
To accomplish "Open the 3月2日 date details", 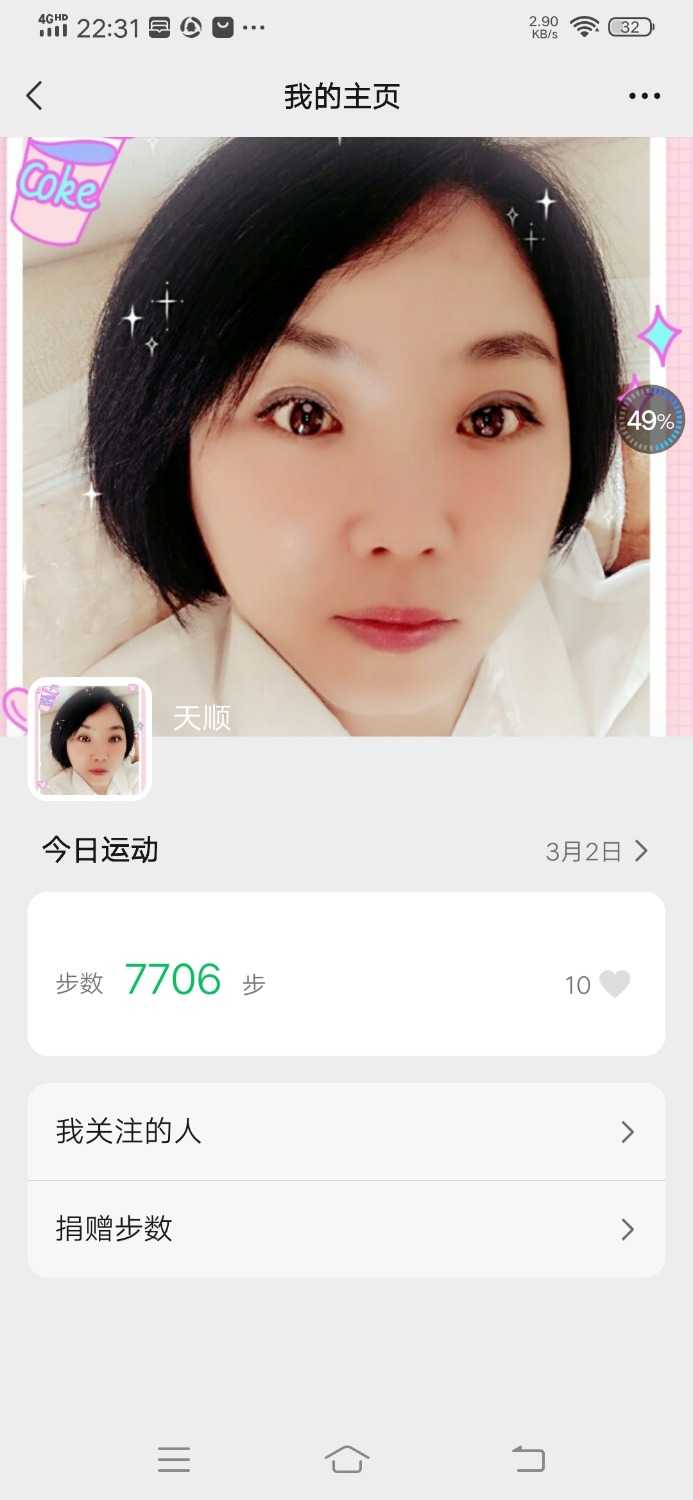I will tap(597, 851).
